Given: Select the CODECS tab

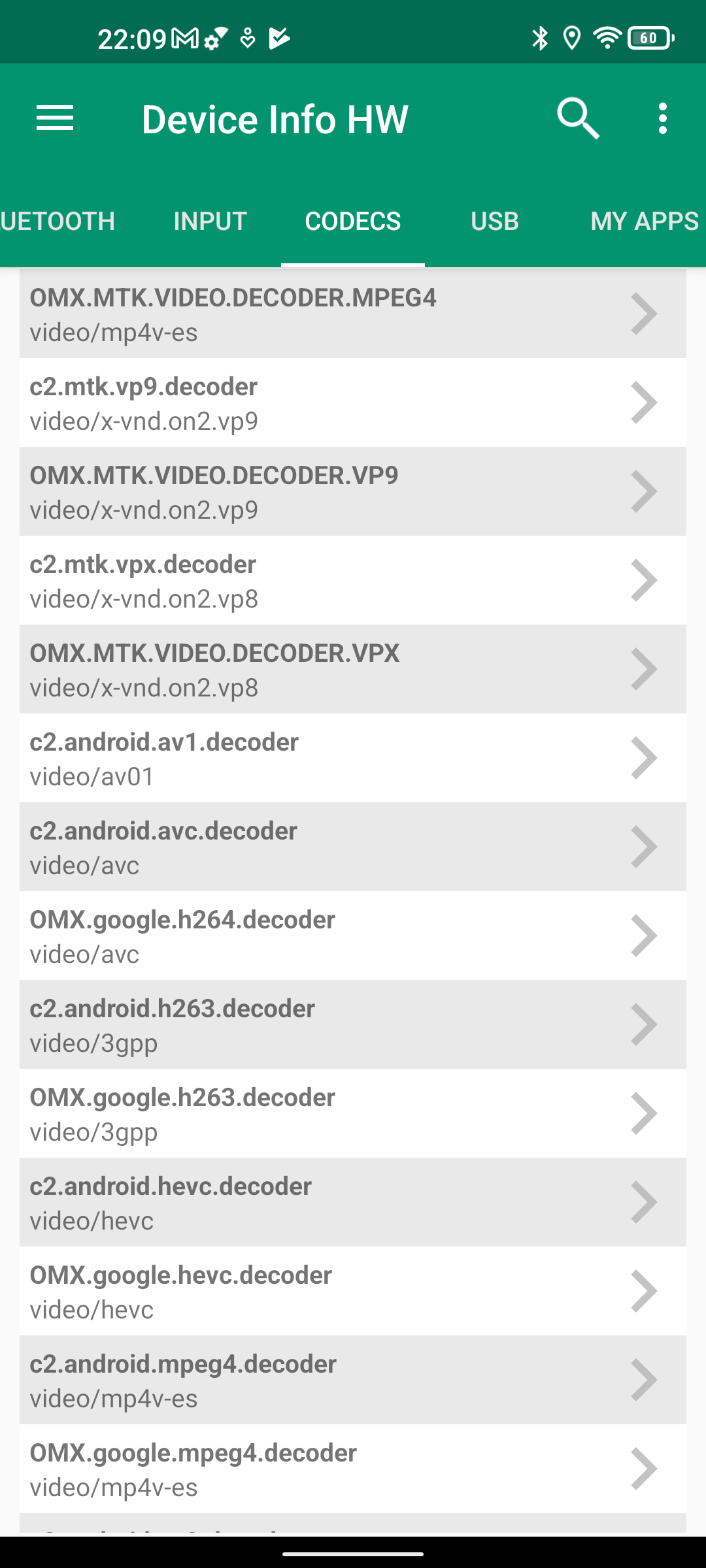Looking at the screenshot, I should [353, 221].
